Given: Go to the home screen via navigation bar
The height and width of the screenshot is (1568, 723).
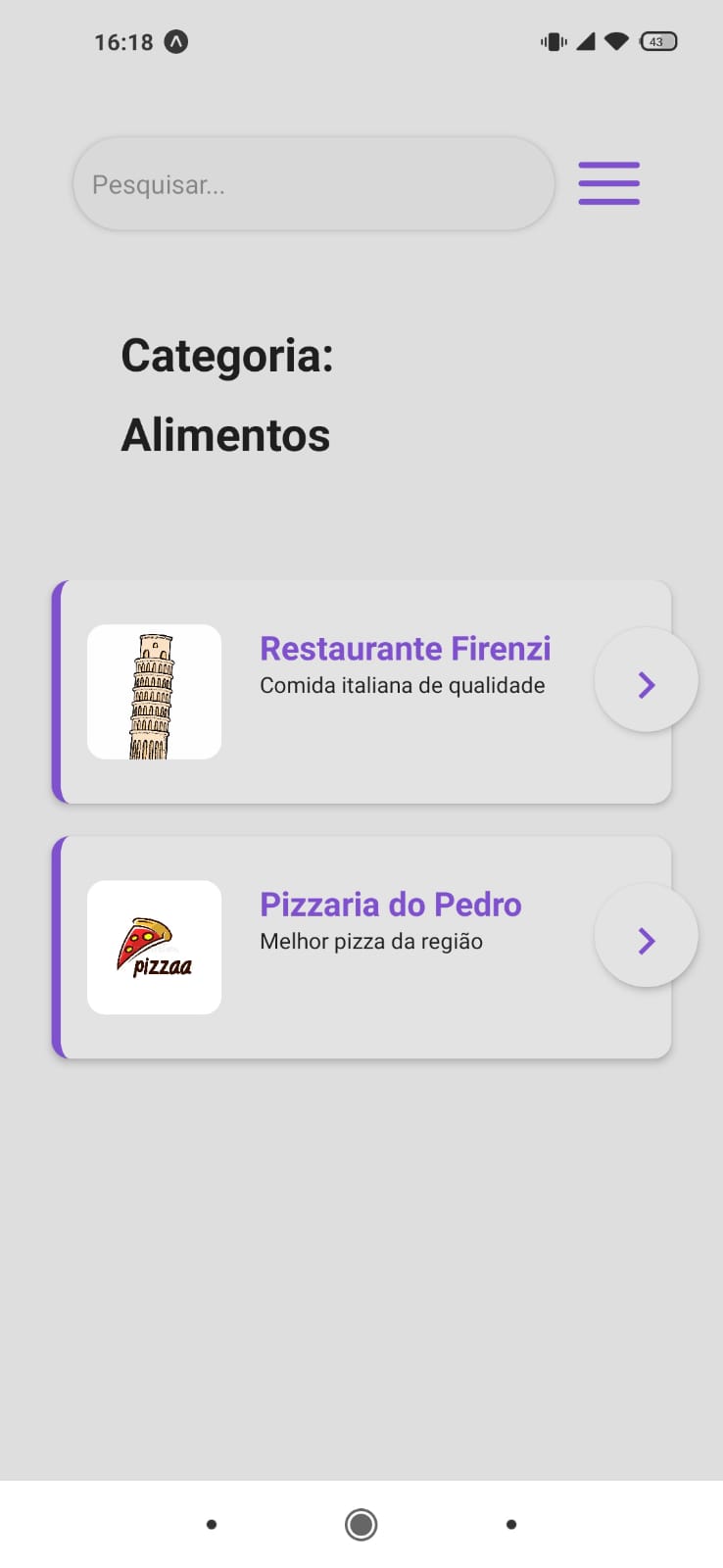Looking at the screenshot, I should coord(361,1524).
